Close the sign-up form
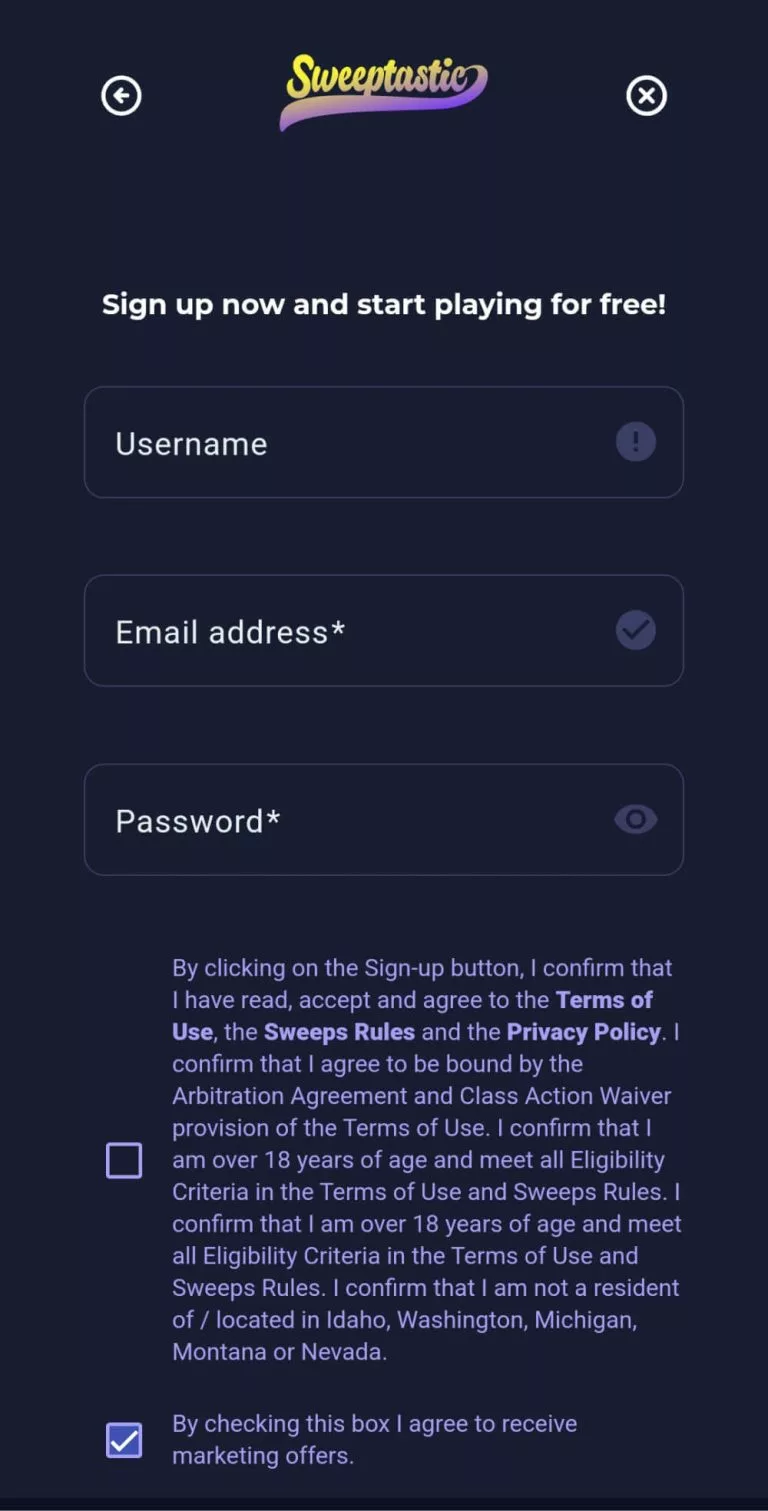The height and width of the screenshot is (1511, 768). click(x=646, y=96)
